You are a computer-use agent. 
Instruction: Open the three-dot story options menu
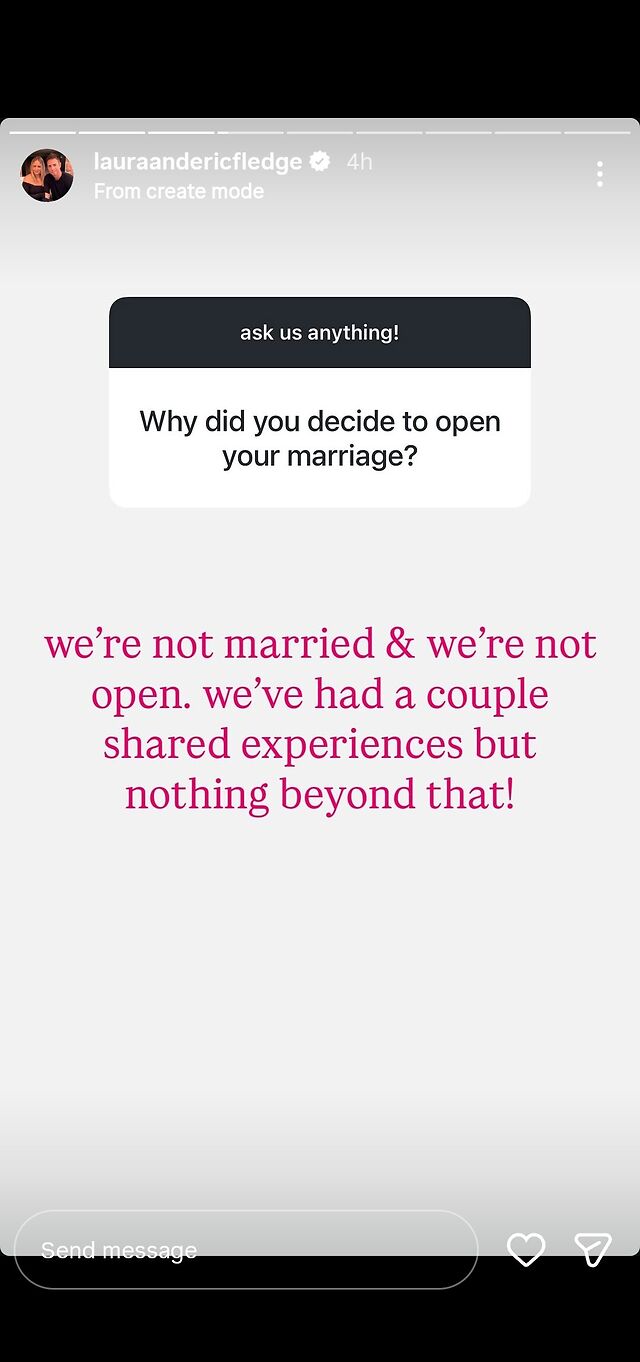point(599,174)
